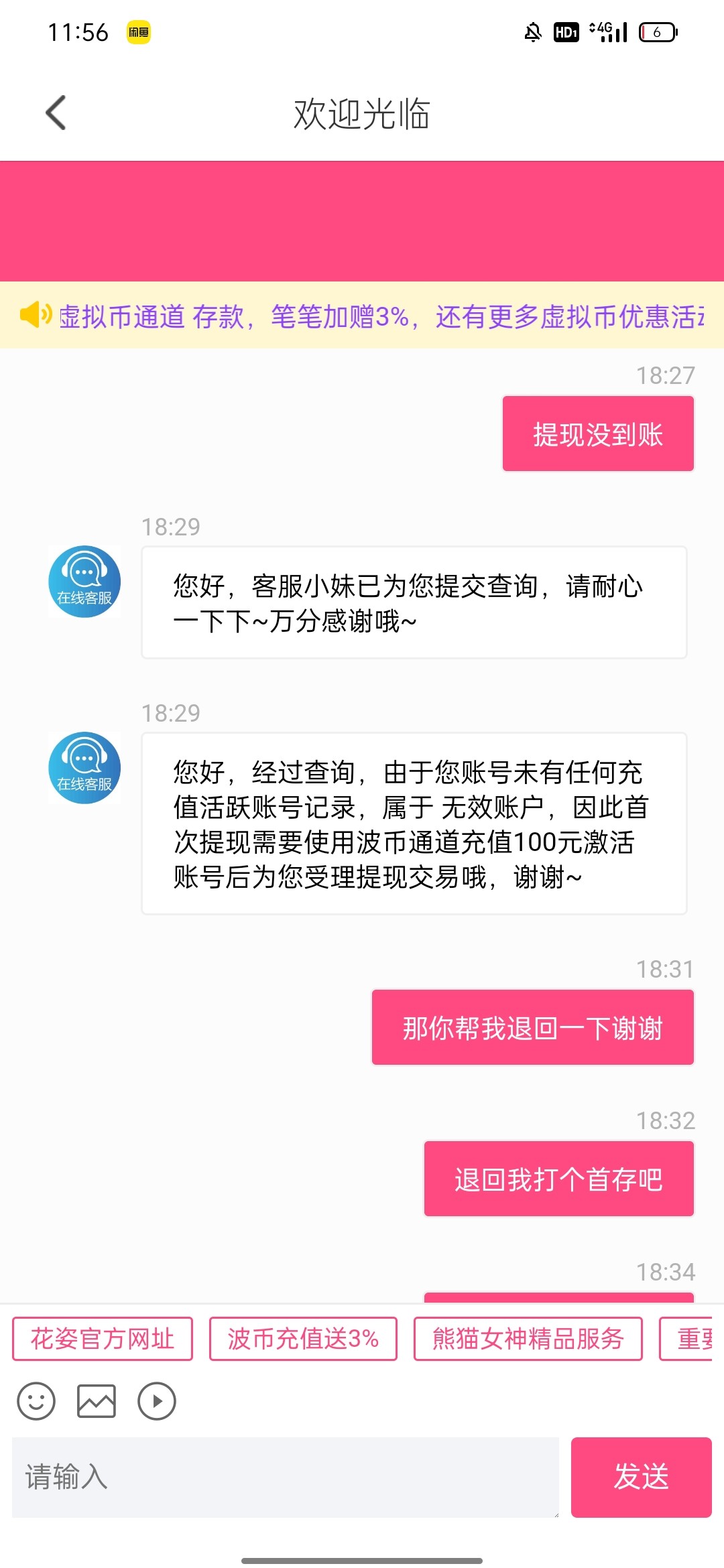Choose the 熊猫女神精品服务 chip
This screenshot has height=1568, width=724.
click(x=528, y=1339)
